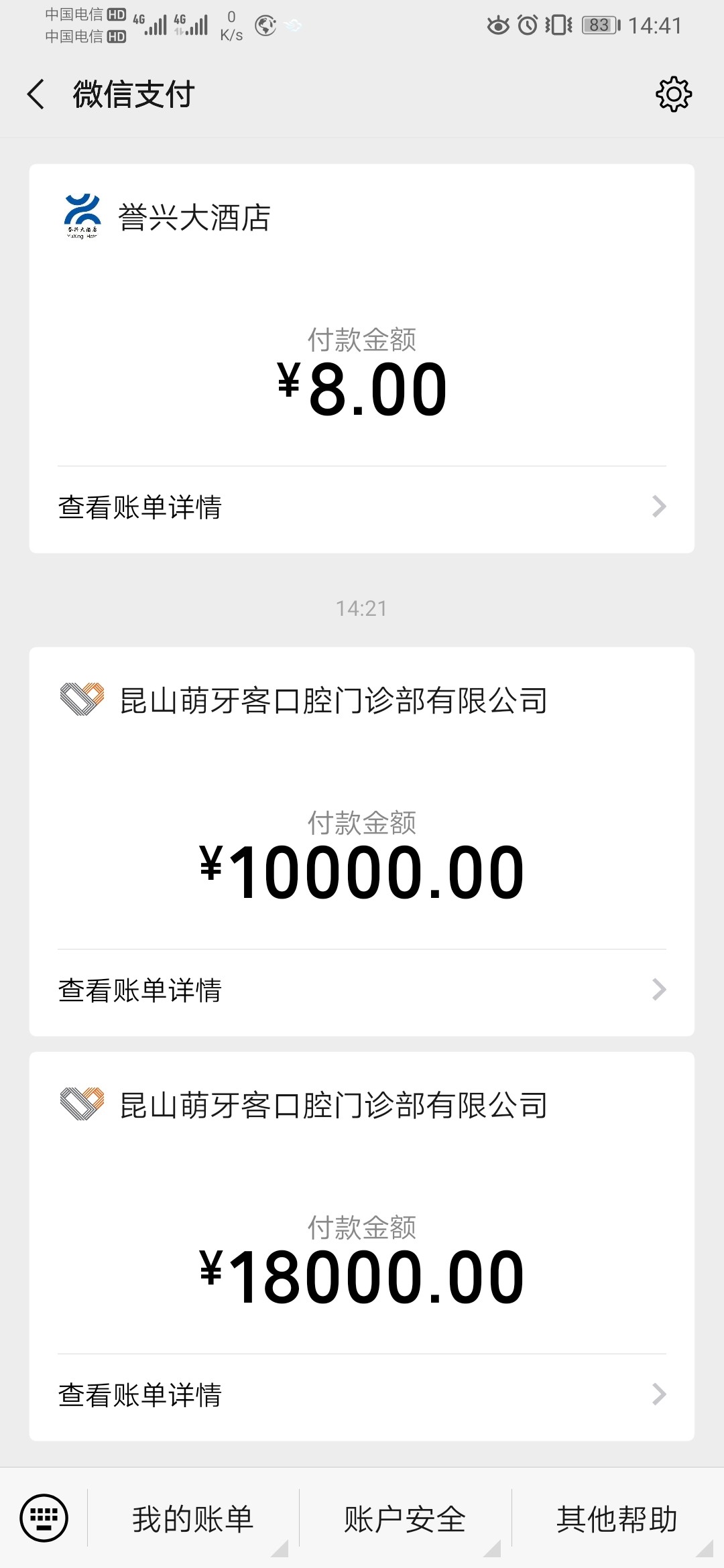View bill details for ¥10000.00 payment
Viewport: 724px width, 1568px height.
pos(362,990)
